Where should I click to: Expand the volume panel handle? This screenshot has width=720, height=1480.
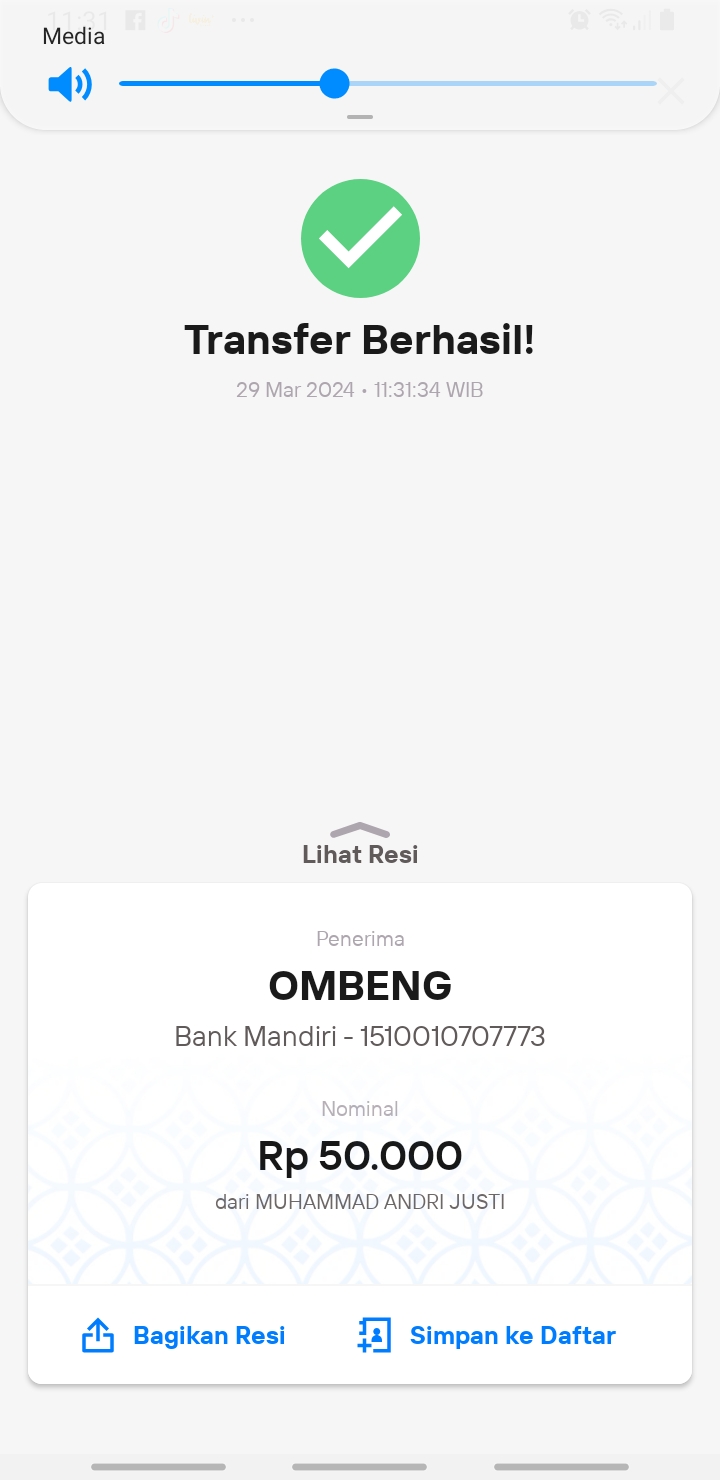(x=360, y=117)
